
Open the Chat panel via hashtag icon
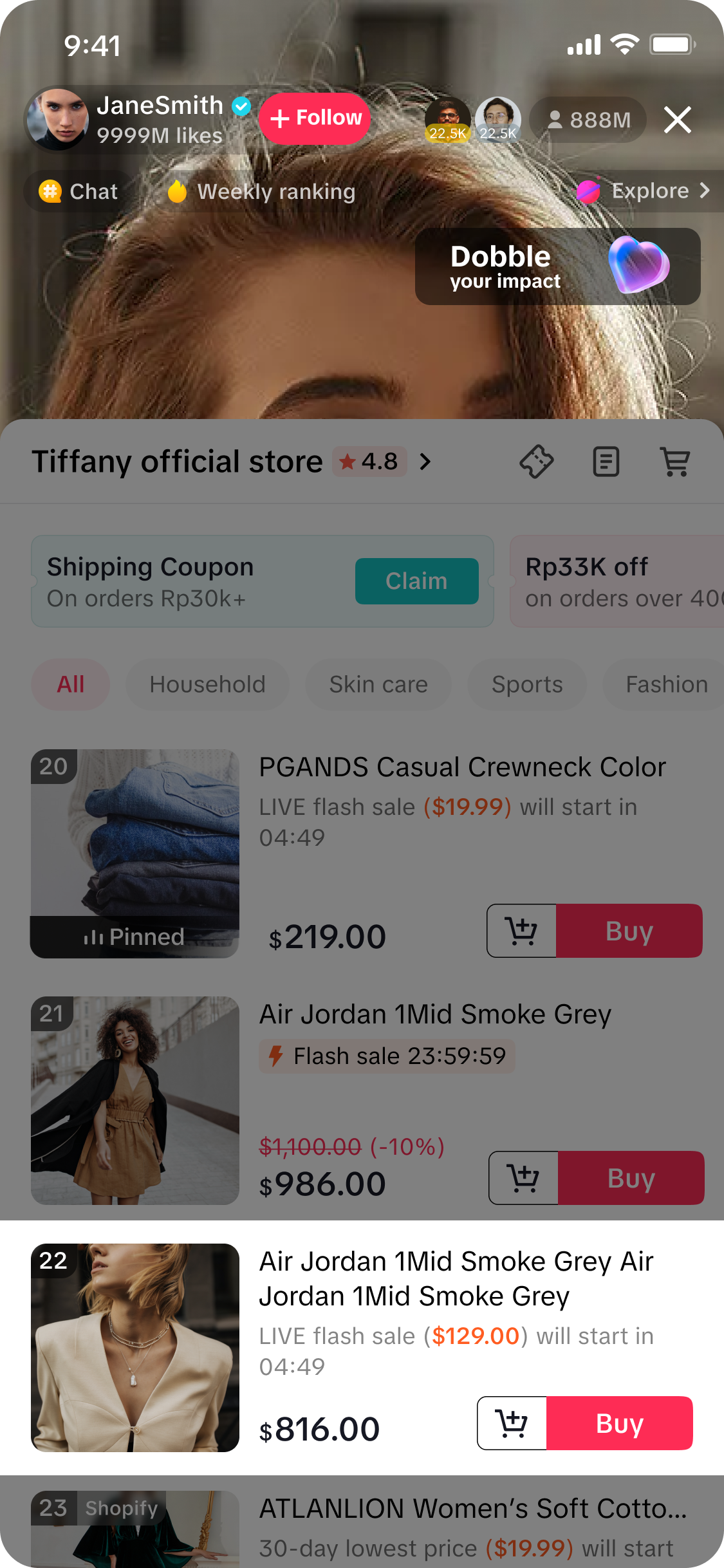pyautogui.click(x=76, y=191)
